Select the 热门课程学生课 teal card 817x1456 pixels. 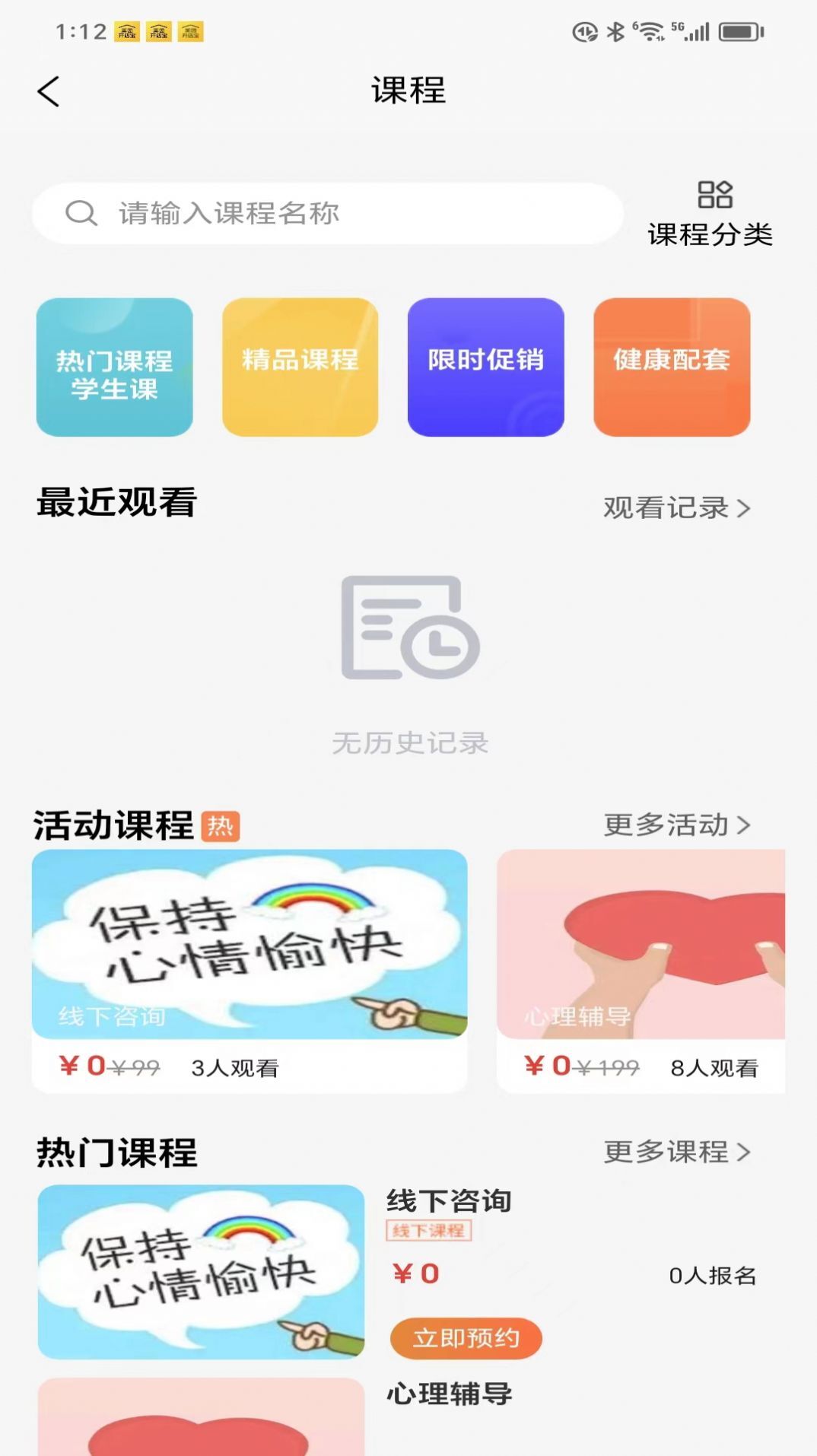click(x=114, y=367)
